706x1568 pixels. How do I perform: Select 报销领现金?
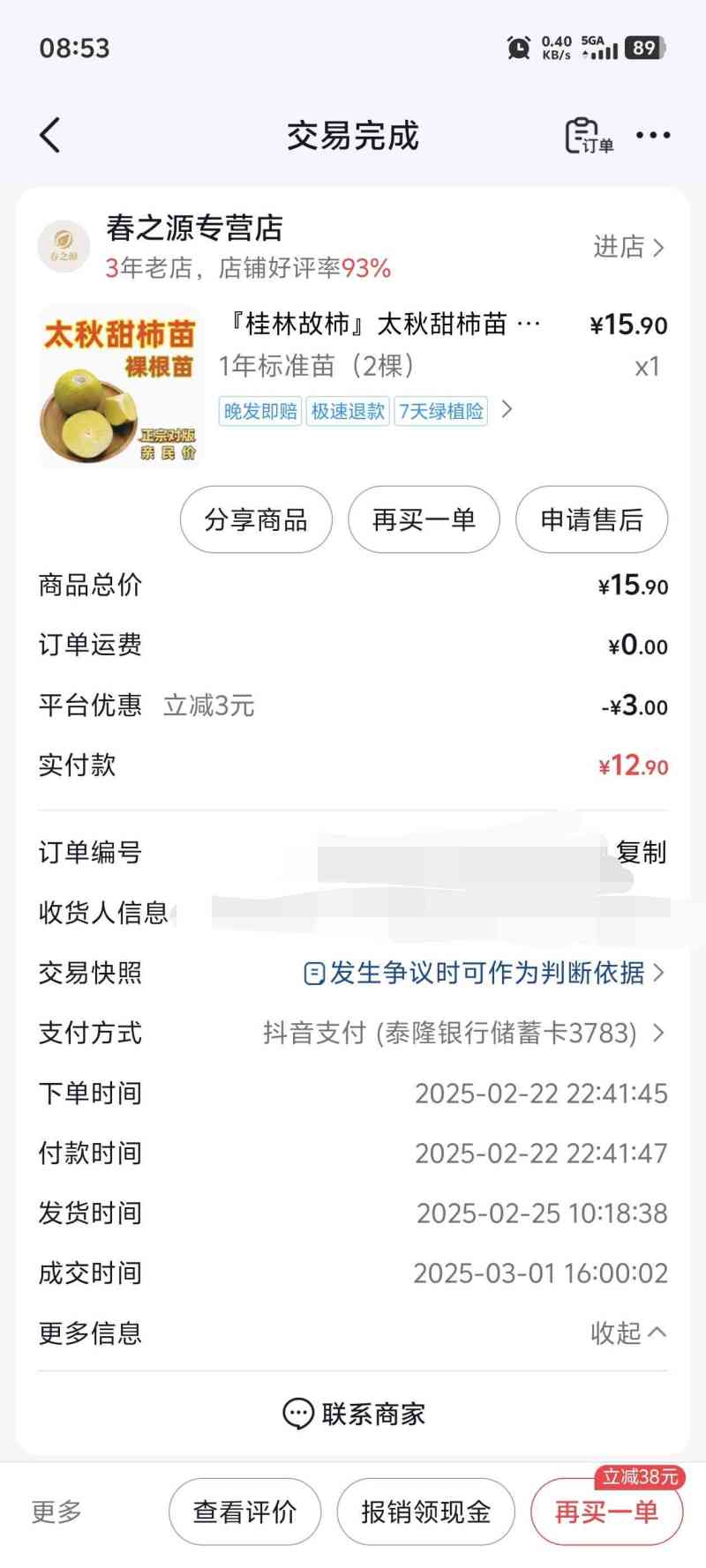pos(425,1512)
